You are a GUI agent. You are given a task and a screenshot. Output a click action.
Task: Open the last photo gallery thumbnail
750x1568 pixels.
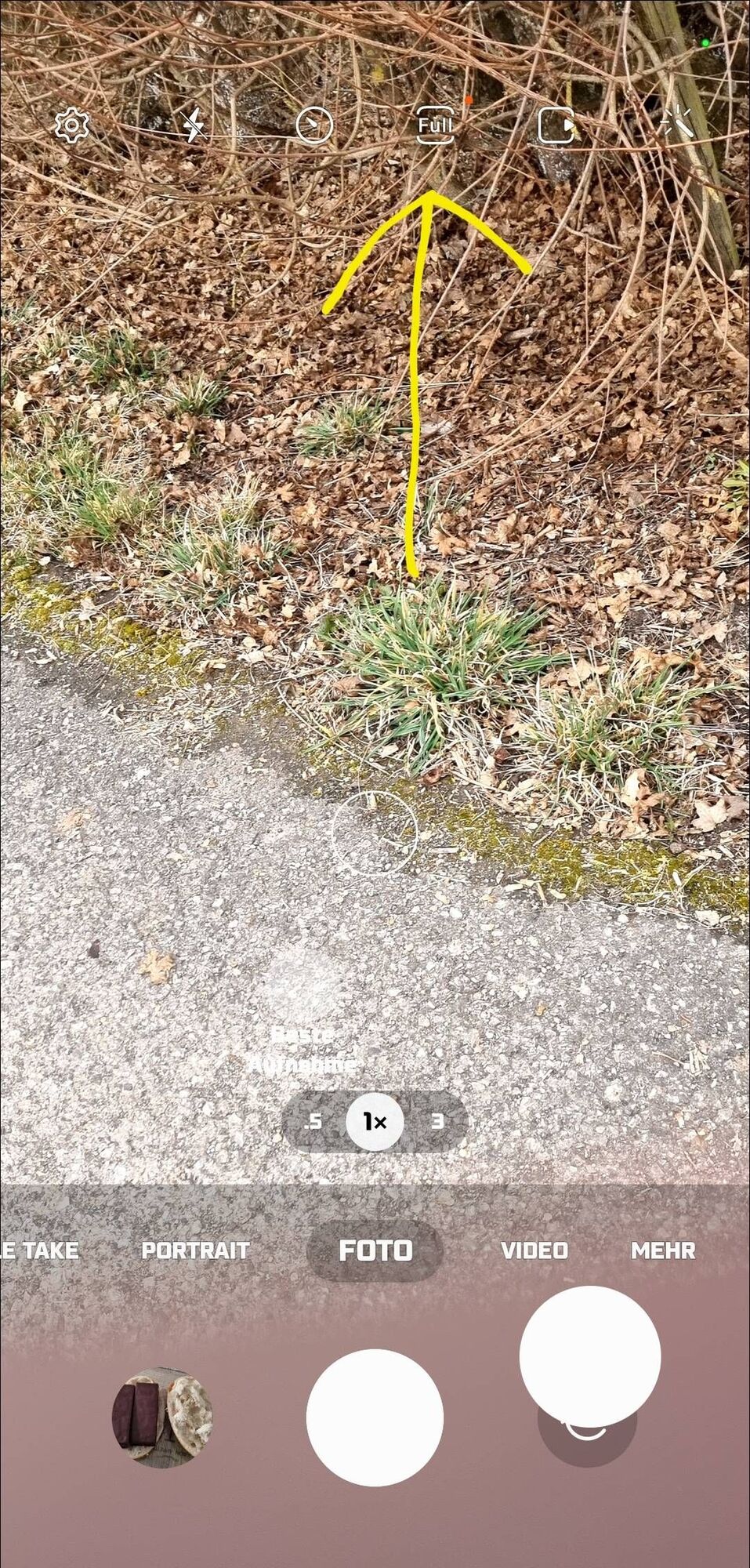(x=162, y=1417)
